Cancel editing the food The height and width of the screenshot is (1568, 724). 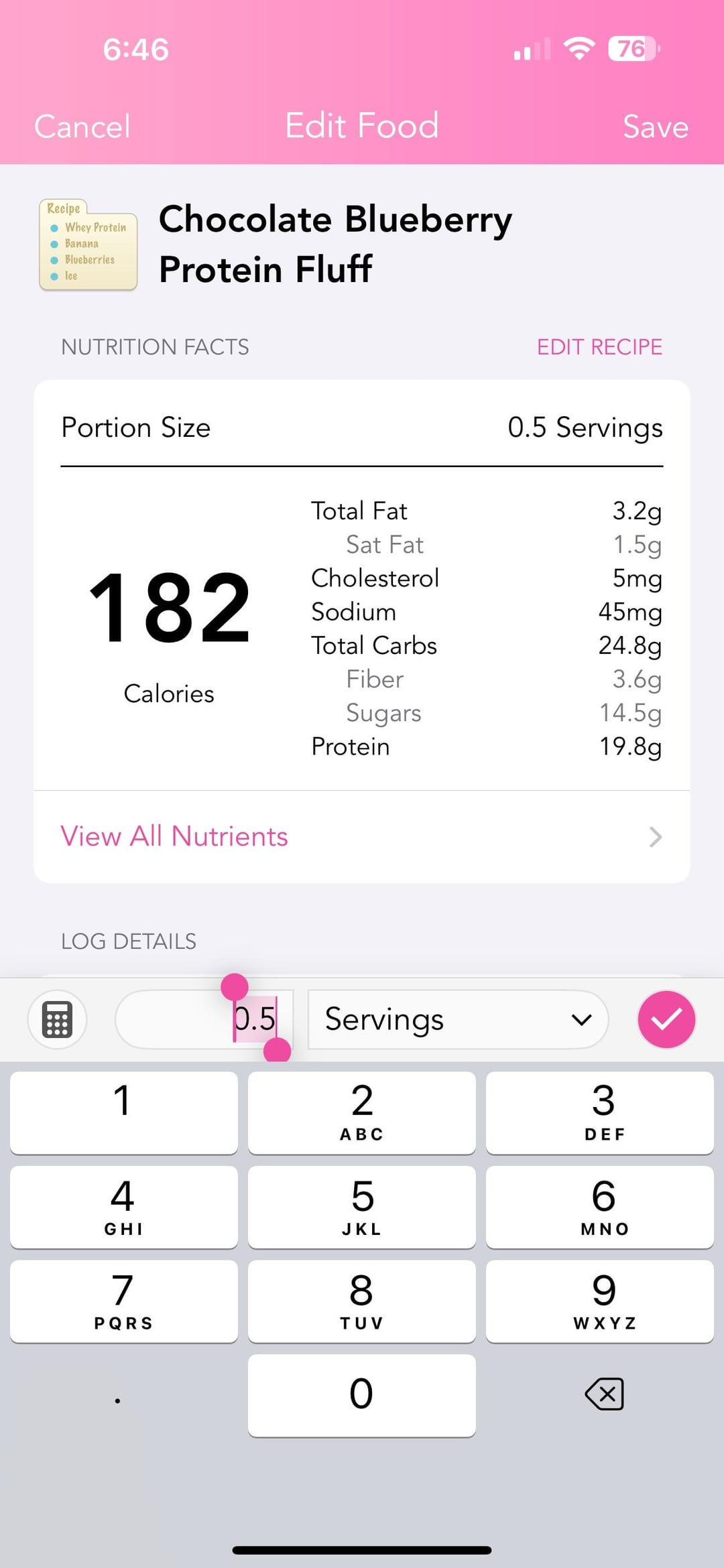(x=82, y=127)
